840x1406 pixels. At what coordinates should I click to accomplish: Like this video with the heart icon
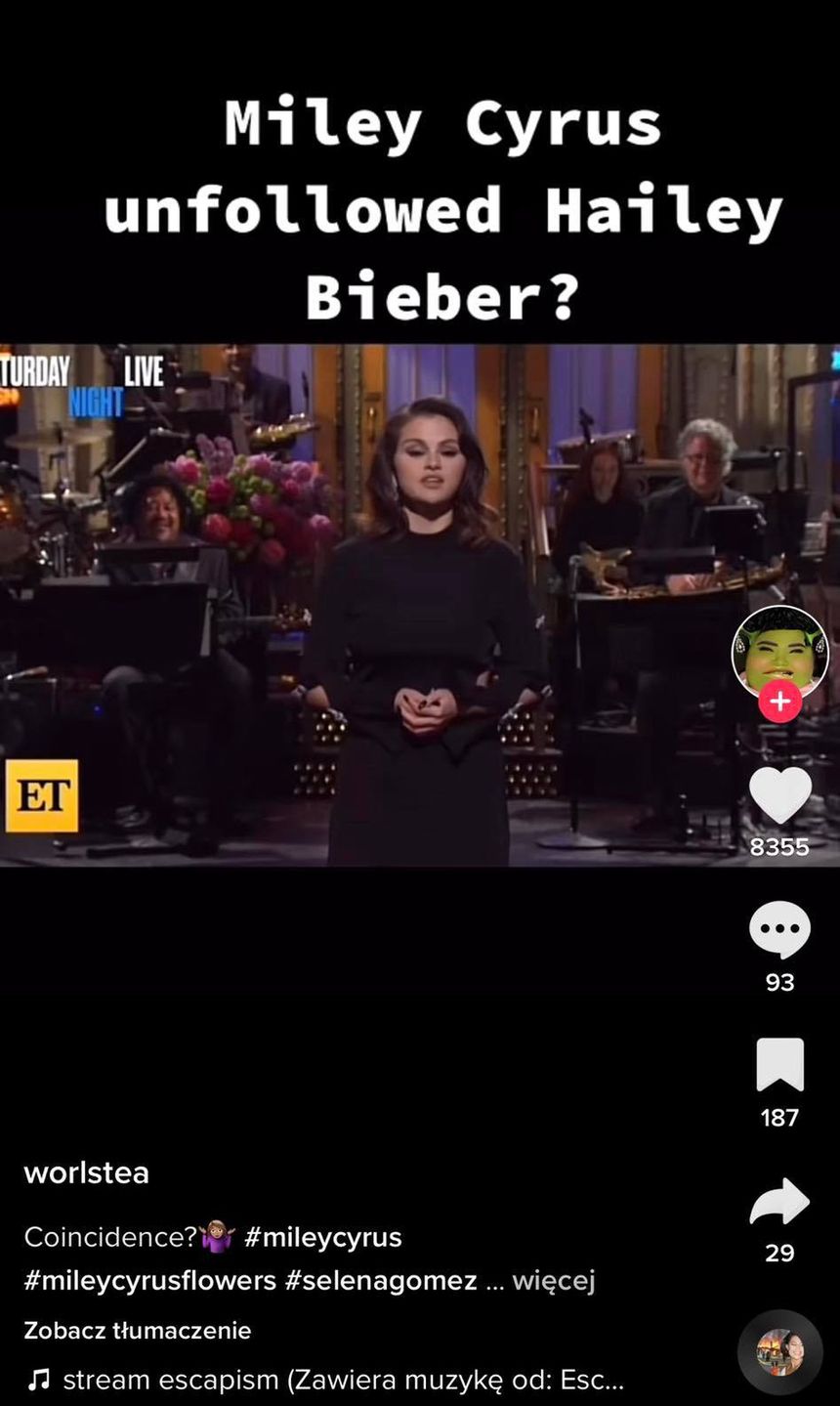pos(779,796)
